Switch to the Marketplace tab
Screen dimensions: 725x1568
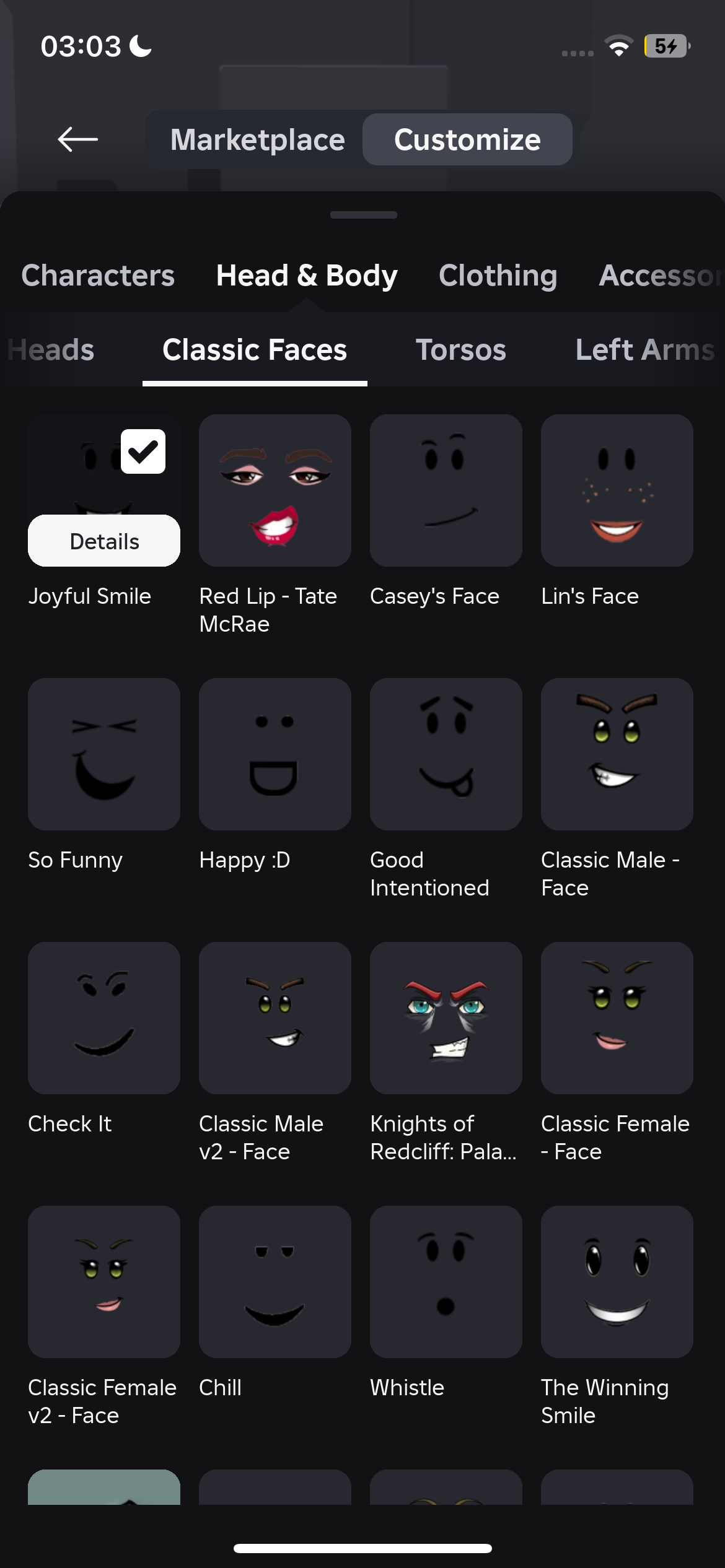tap(257, 139)
